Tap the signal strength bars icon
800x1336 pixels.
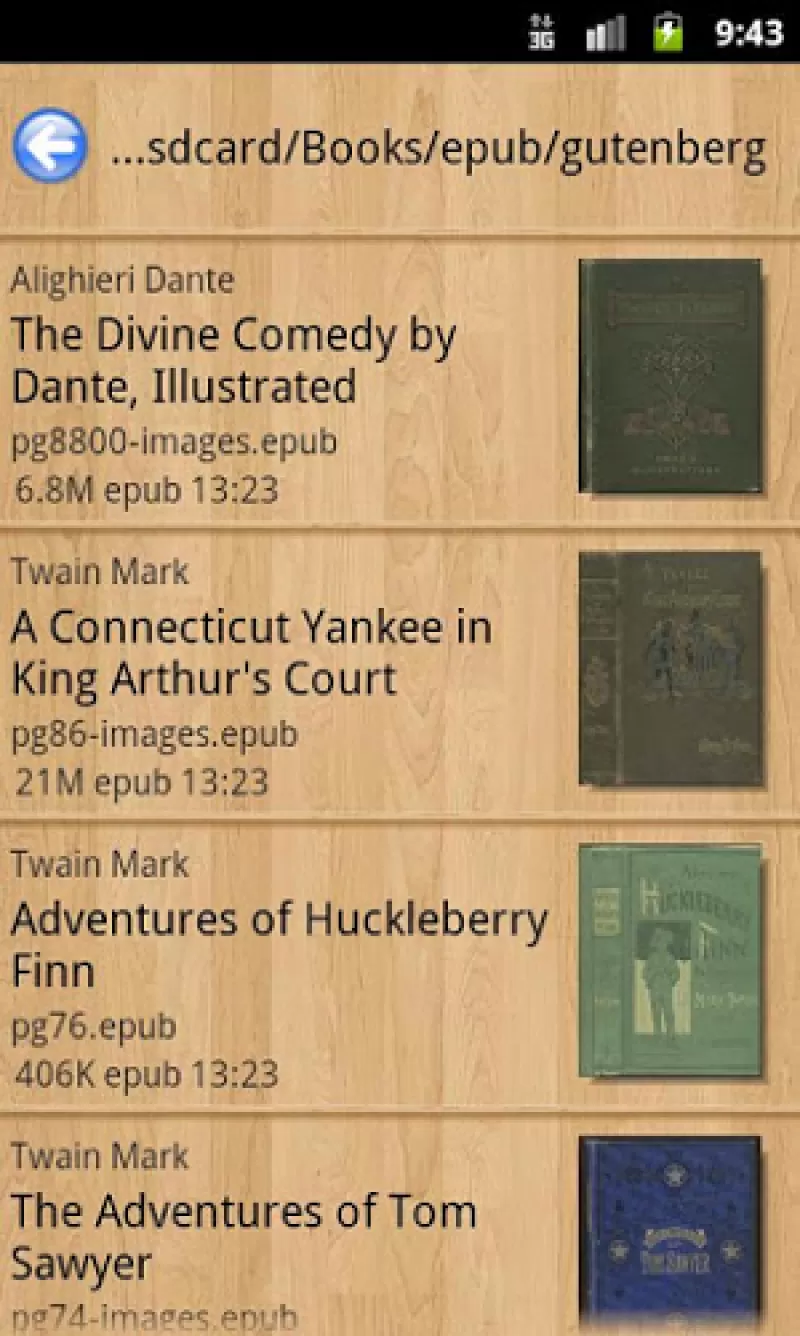(604, 31)
